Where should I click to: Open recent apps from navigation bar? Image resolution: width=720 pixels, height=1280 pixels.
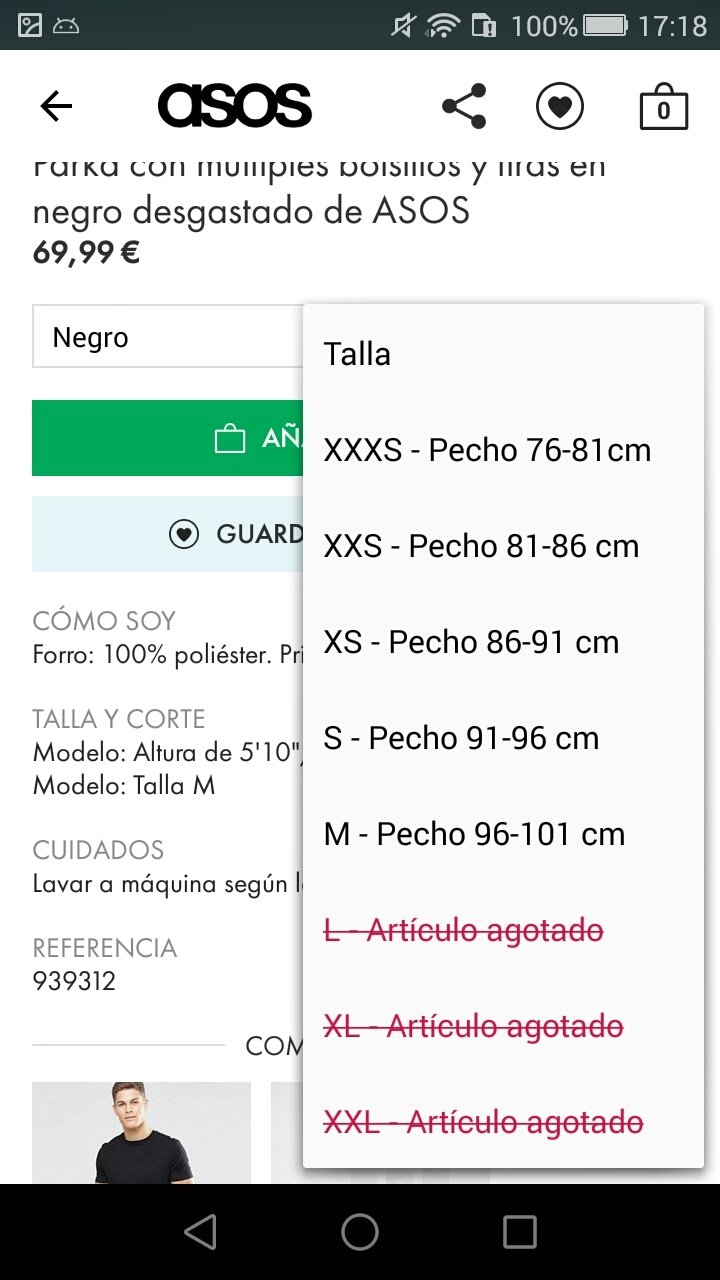pos(520,1232)
